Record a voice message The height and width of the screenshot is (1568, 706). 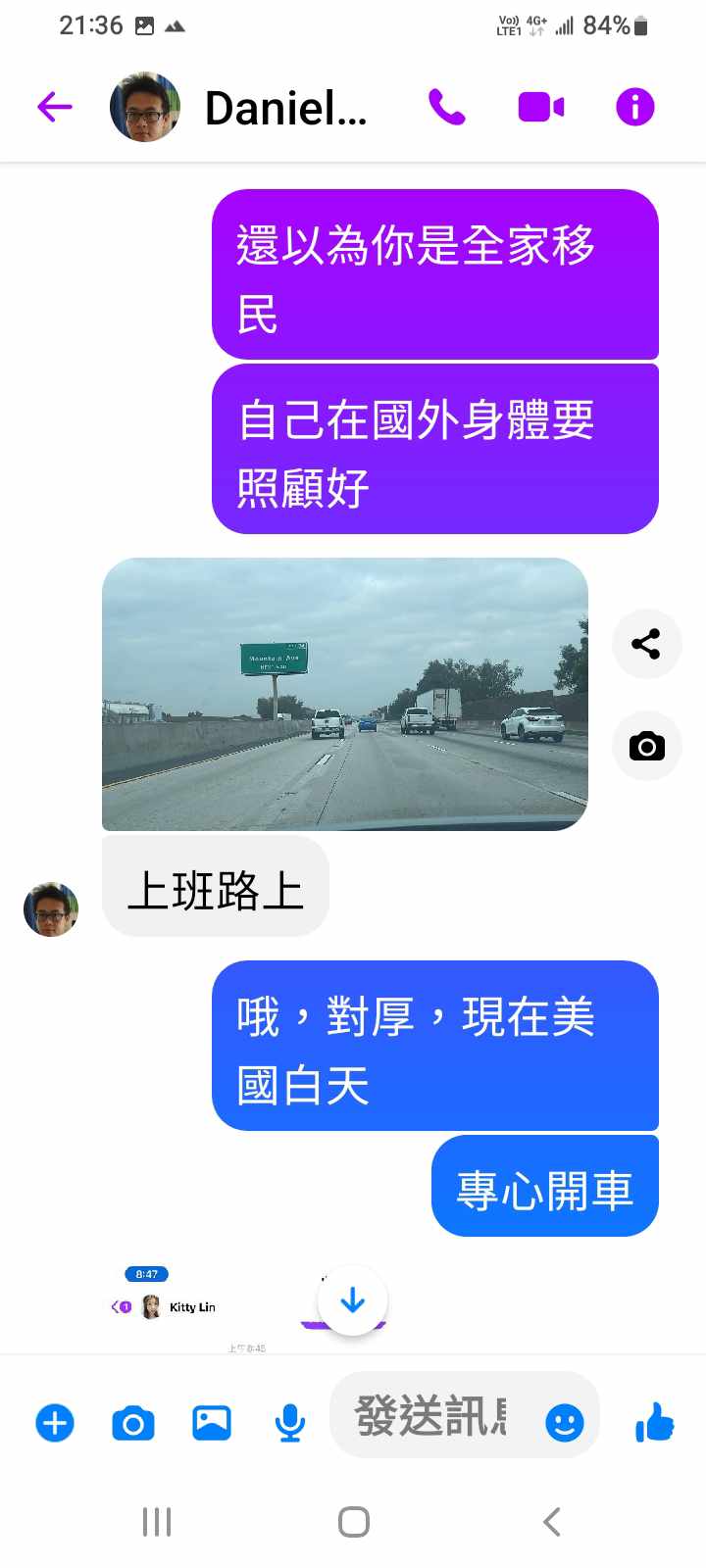[289, 1423]
